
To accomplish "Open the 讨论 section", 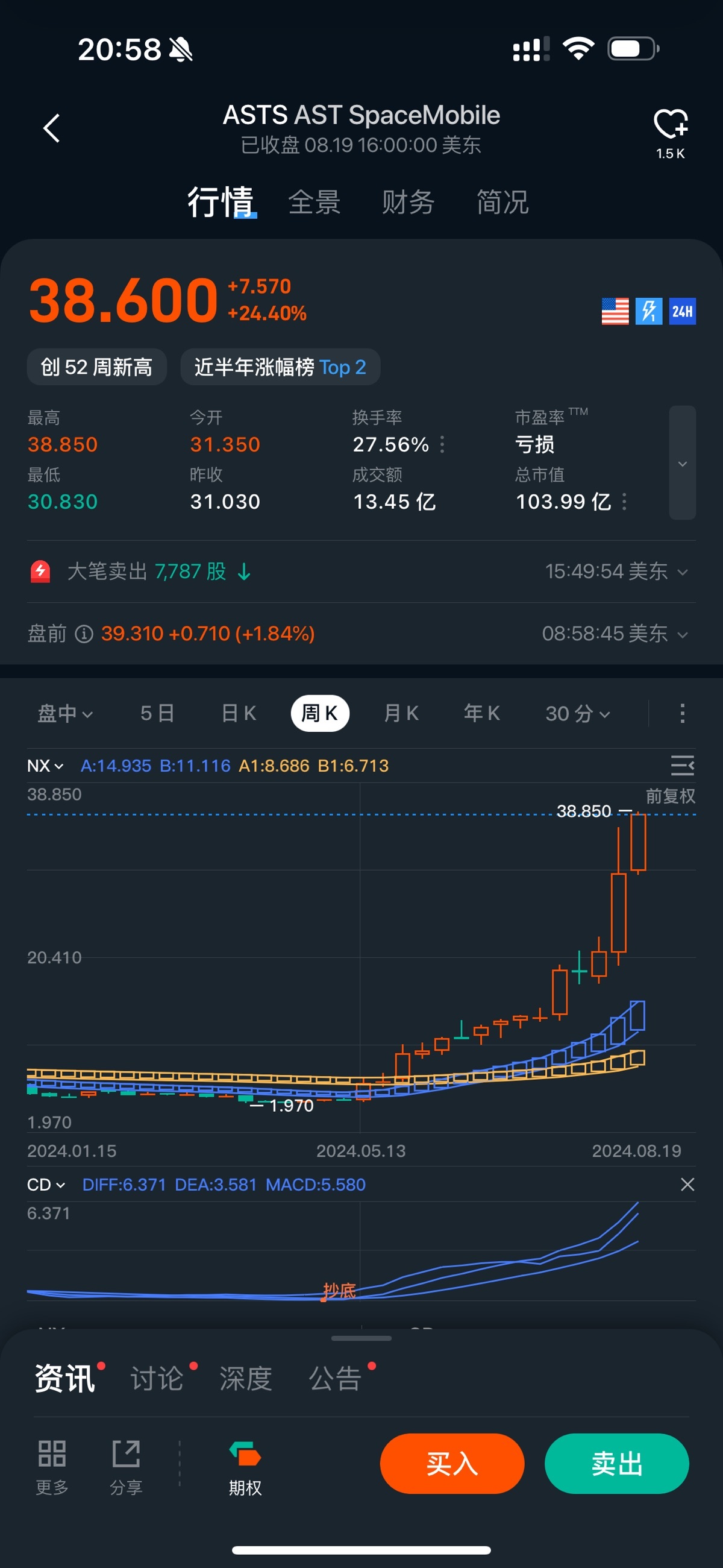I will [x=157, y=1378].
